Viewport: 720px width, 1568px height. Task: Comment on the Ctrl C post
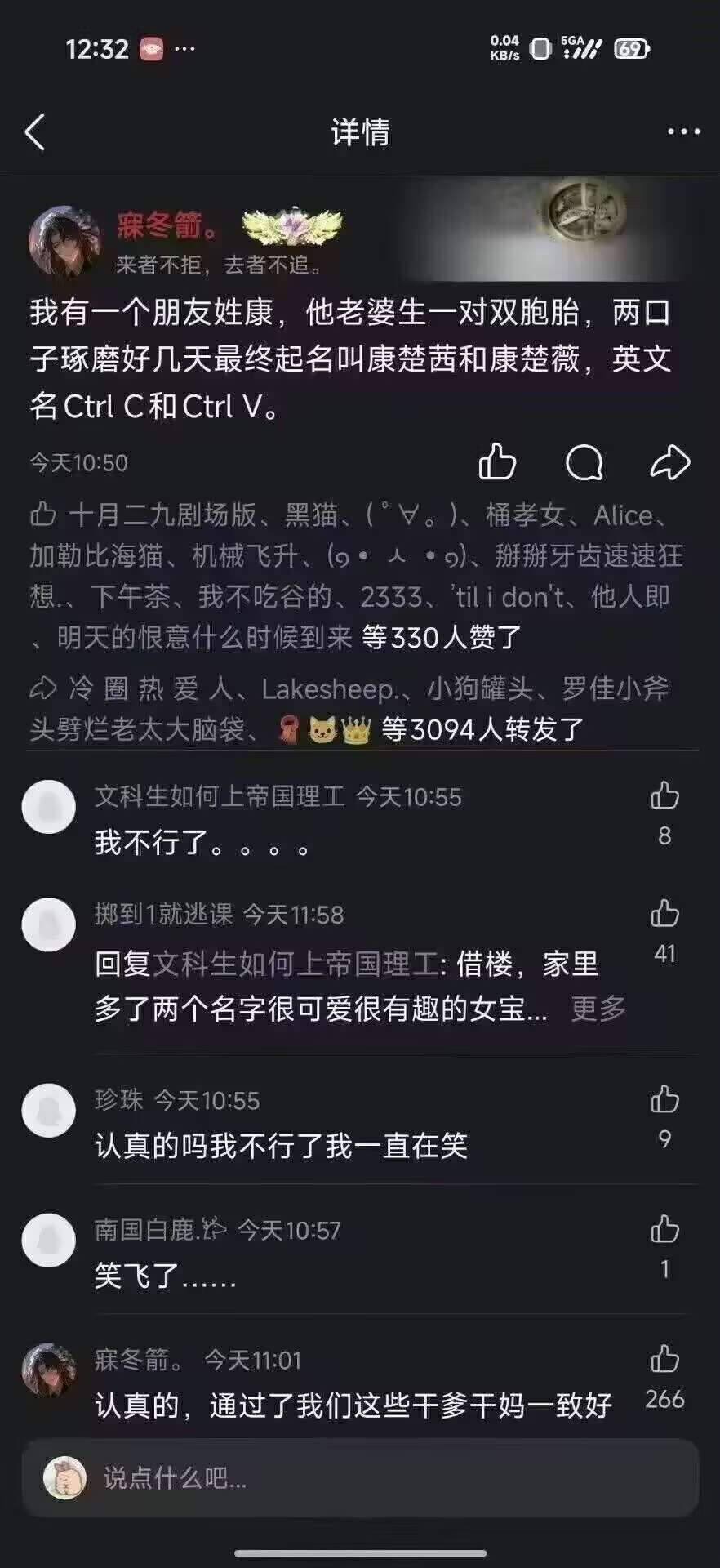584,463
